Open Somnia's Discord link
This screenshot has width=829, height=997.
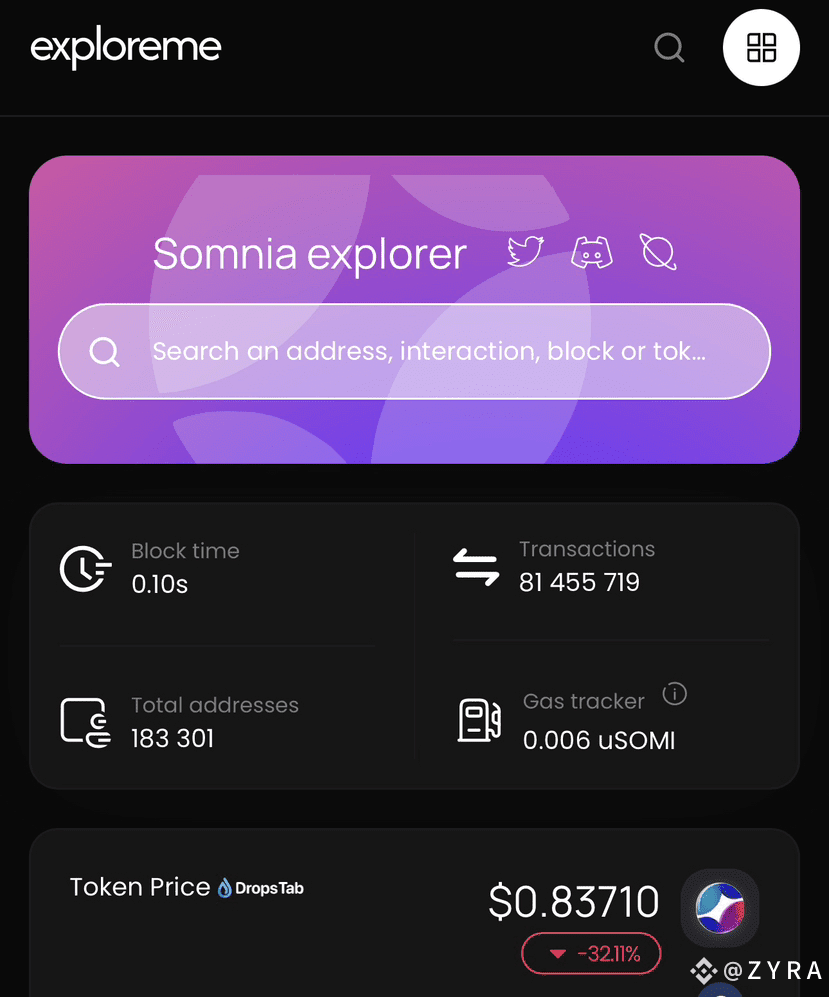click(x=591, y=252)
